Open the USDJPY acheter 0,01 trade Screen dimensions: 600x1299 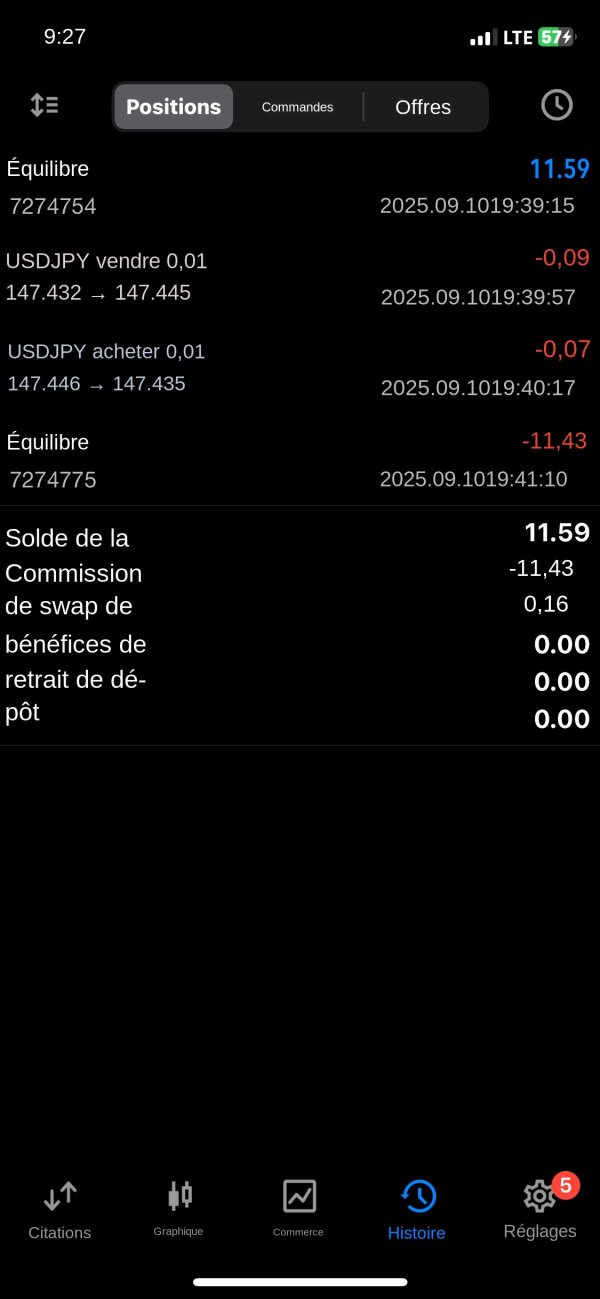coord(300,368)
